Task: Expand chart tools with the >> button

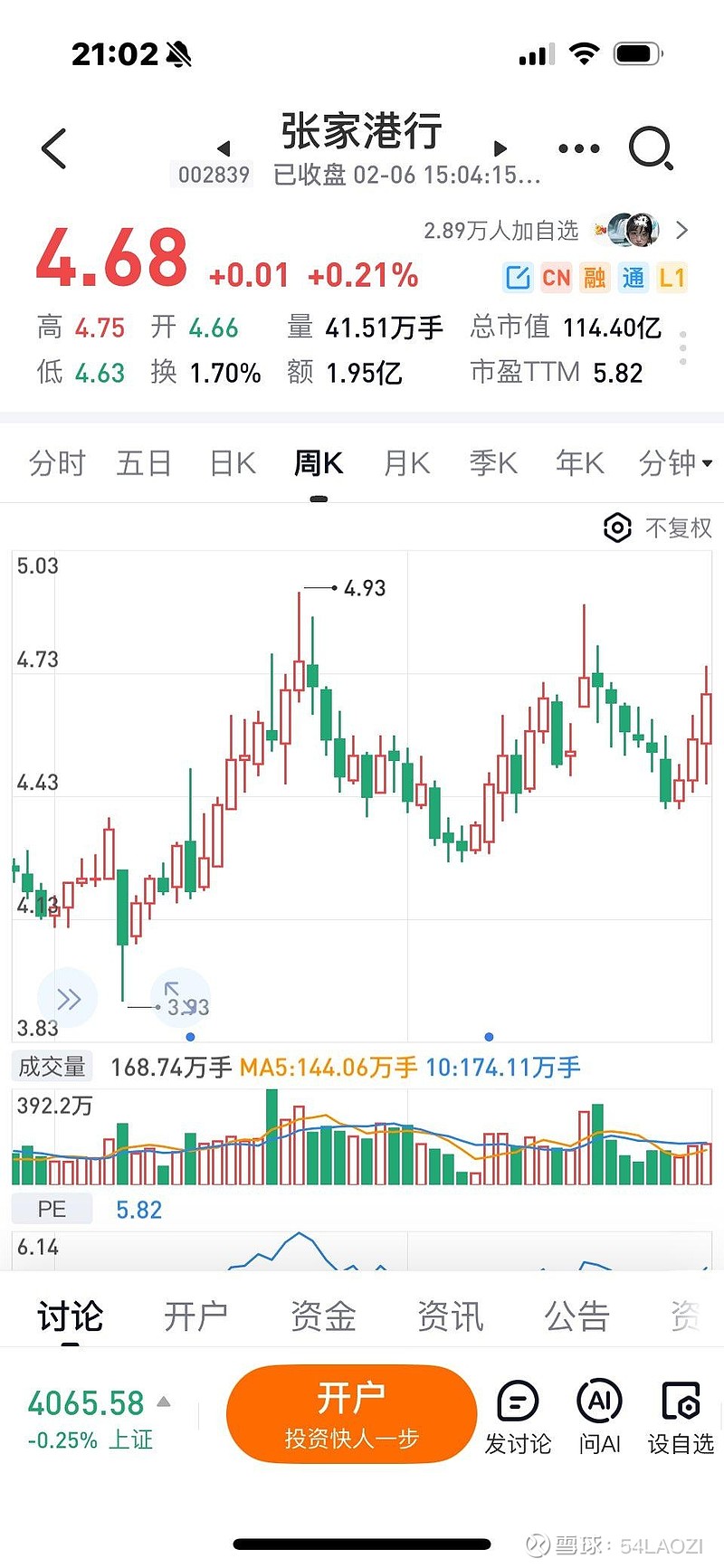Action: [x=67, y=998]
